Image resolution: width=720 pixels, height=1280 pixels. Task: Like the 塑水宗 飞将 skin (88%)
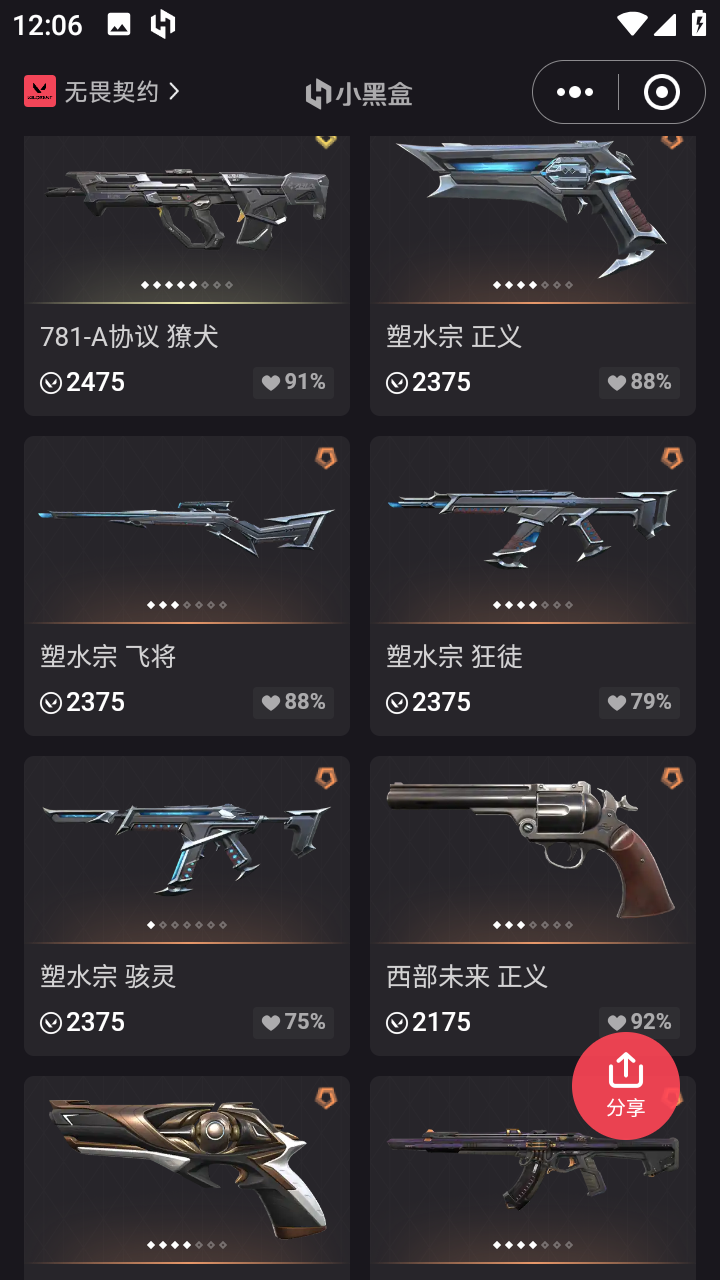click(x=293, y=702)
